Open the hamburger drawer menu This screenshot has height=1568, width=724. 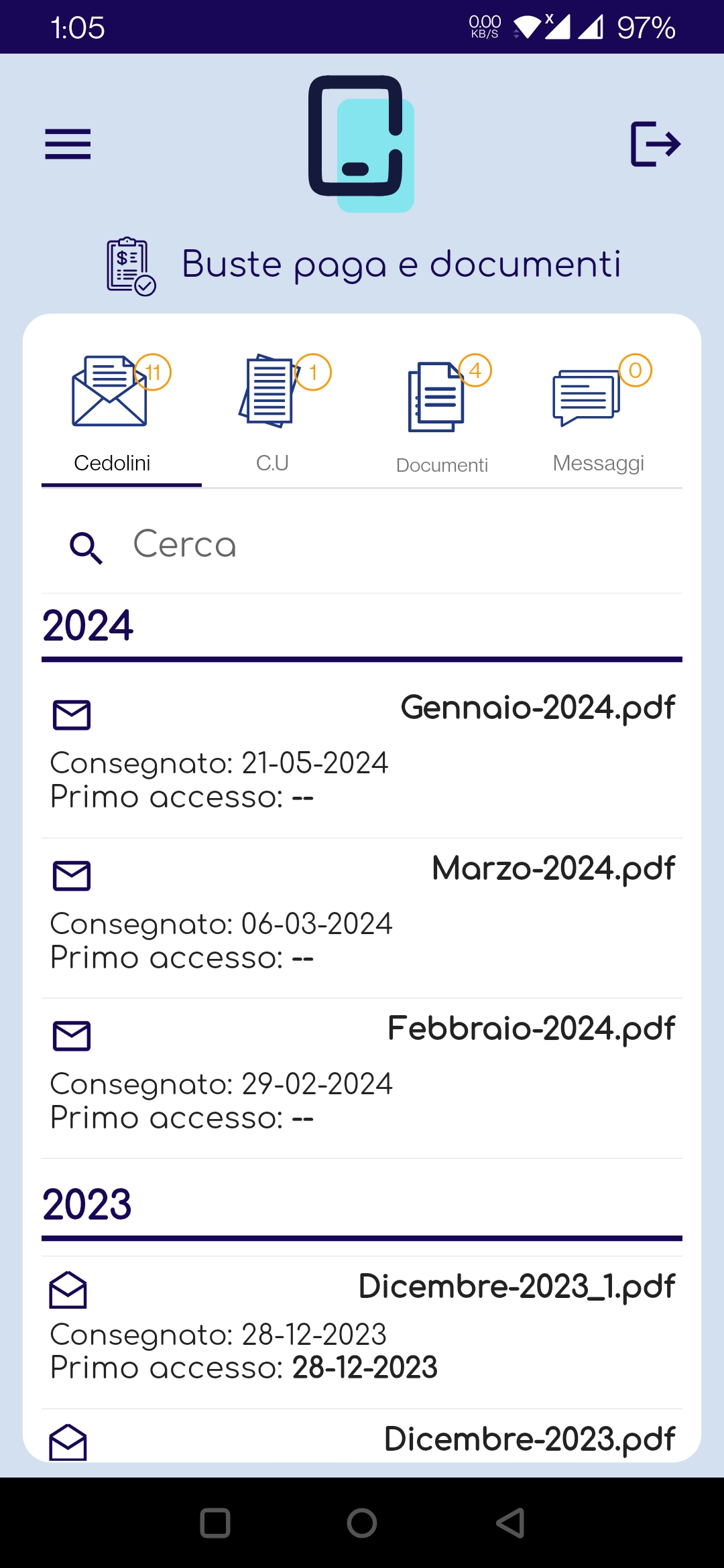pyautogui.click(x=68, y=144)
